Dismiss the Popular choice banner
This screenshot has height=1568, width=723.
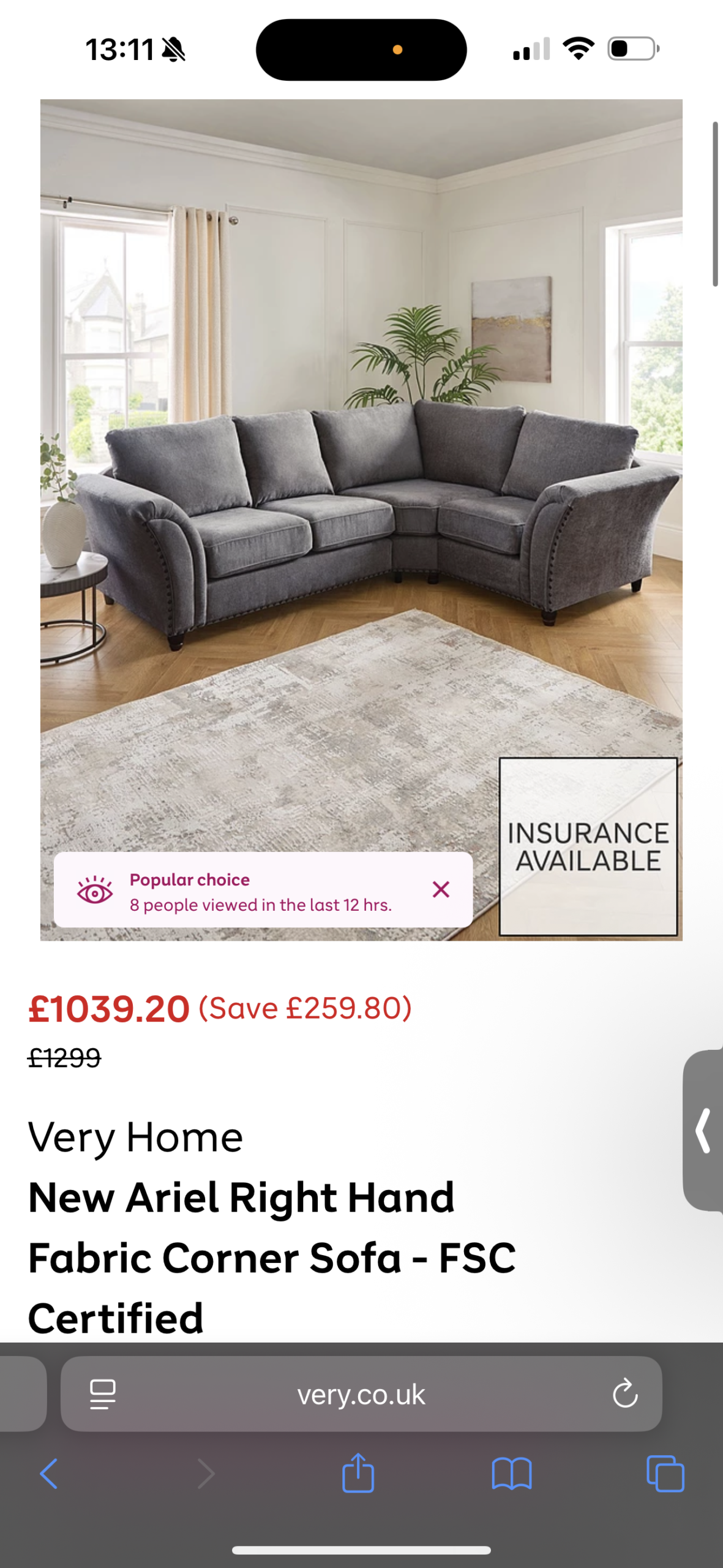[441, 889]
